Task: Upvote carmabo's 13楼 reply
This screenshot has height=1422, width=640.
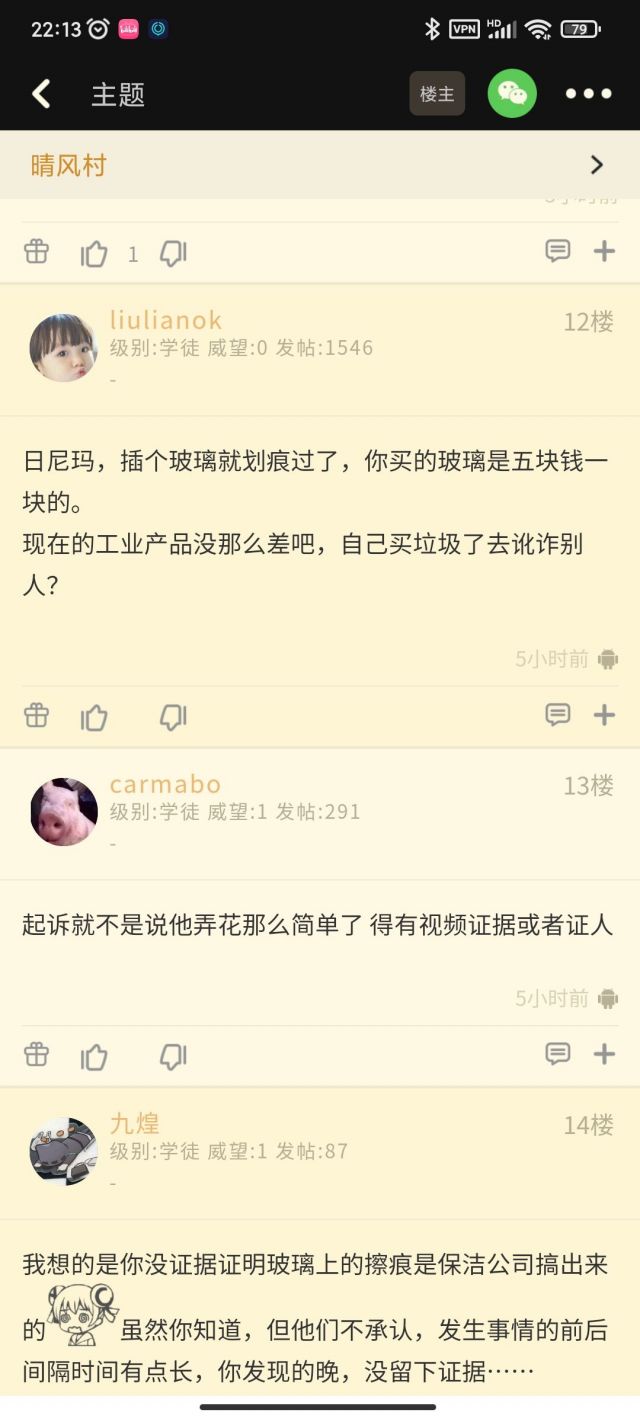Action: [94, 1056]
